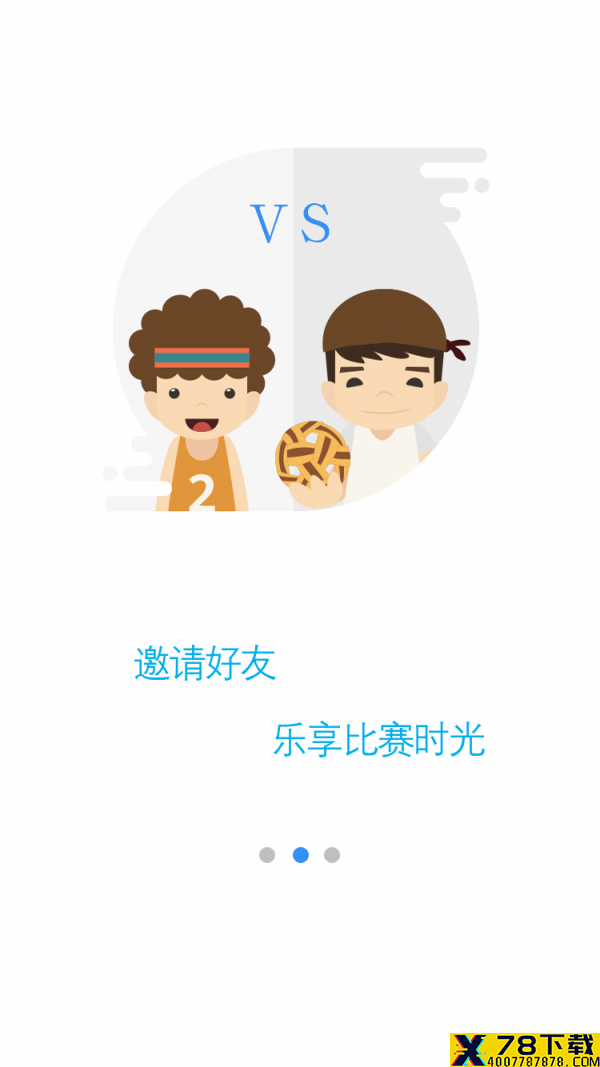The width and height of the screenshot is (600, 1067).
Task: Select the highlighted second page dot
Action: [x=301, y=855]
